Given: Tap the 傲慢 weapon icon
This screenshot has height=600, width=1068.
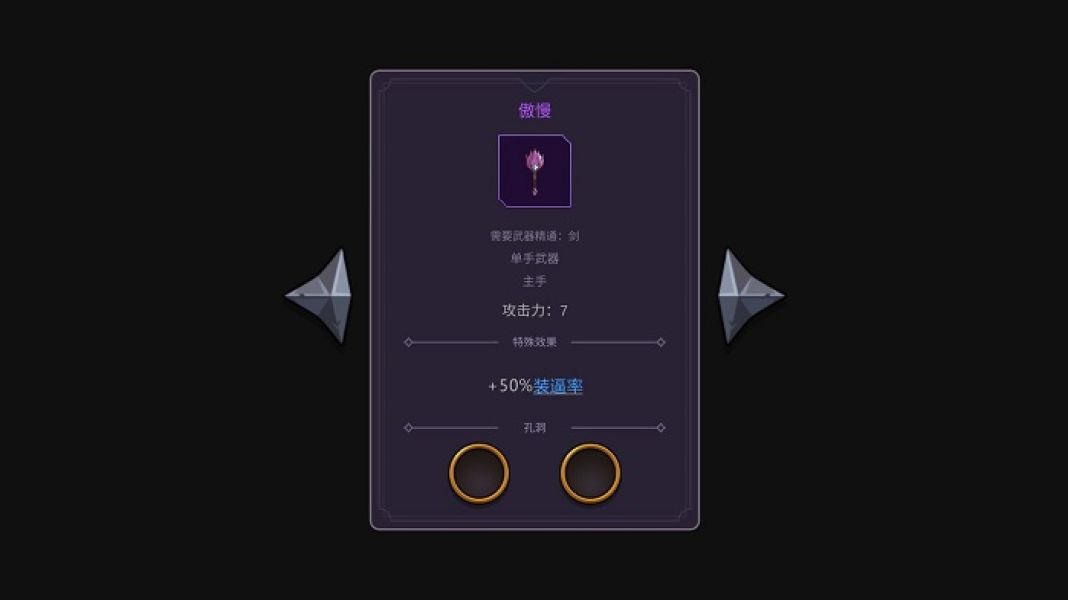Looking at the screenshot, I should 535,171.
